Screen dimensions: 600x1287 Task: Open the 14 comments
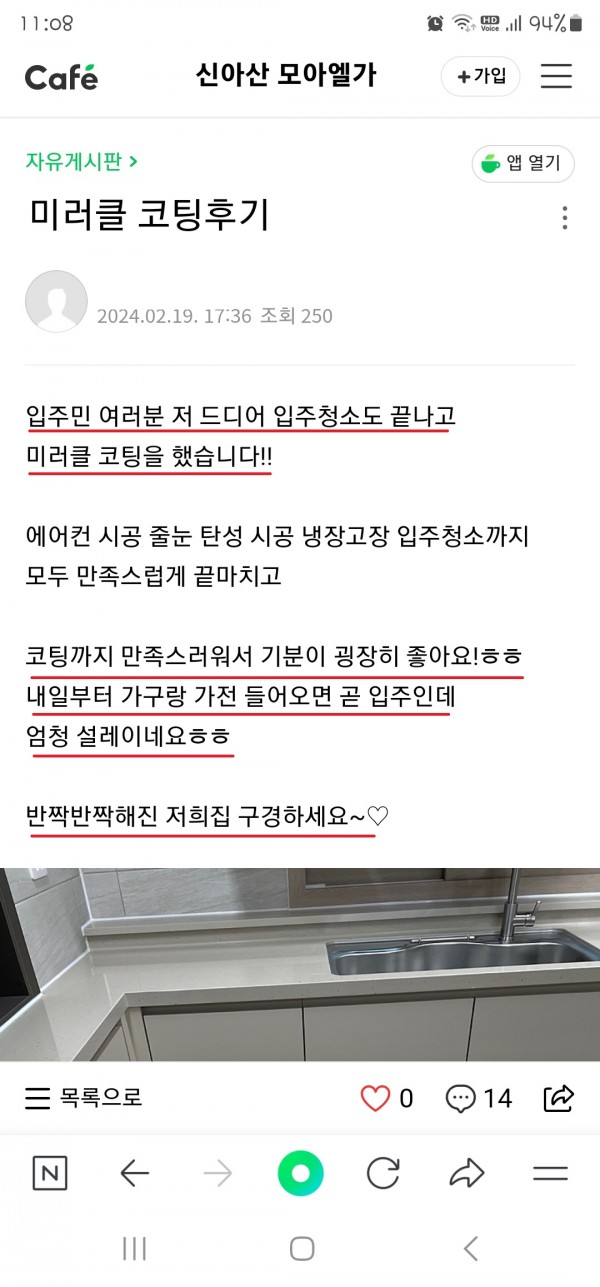[479, 1098]
